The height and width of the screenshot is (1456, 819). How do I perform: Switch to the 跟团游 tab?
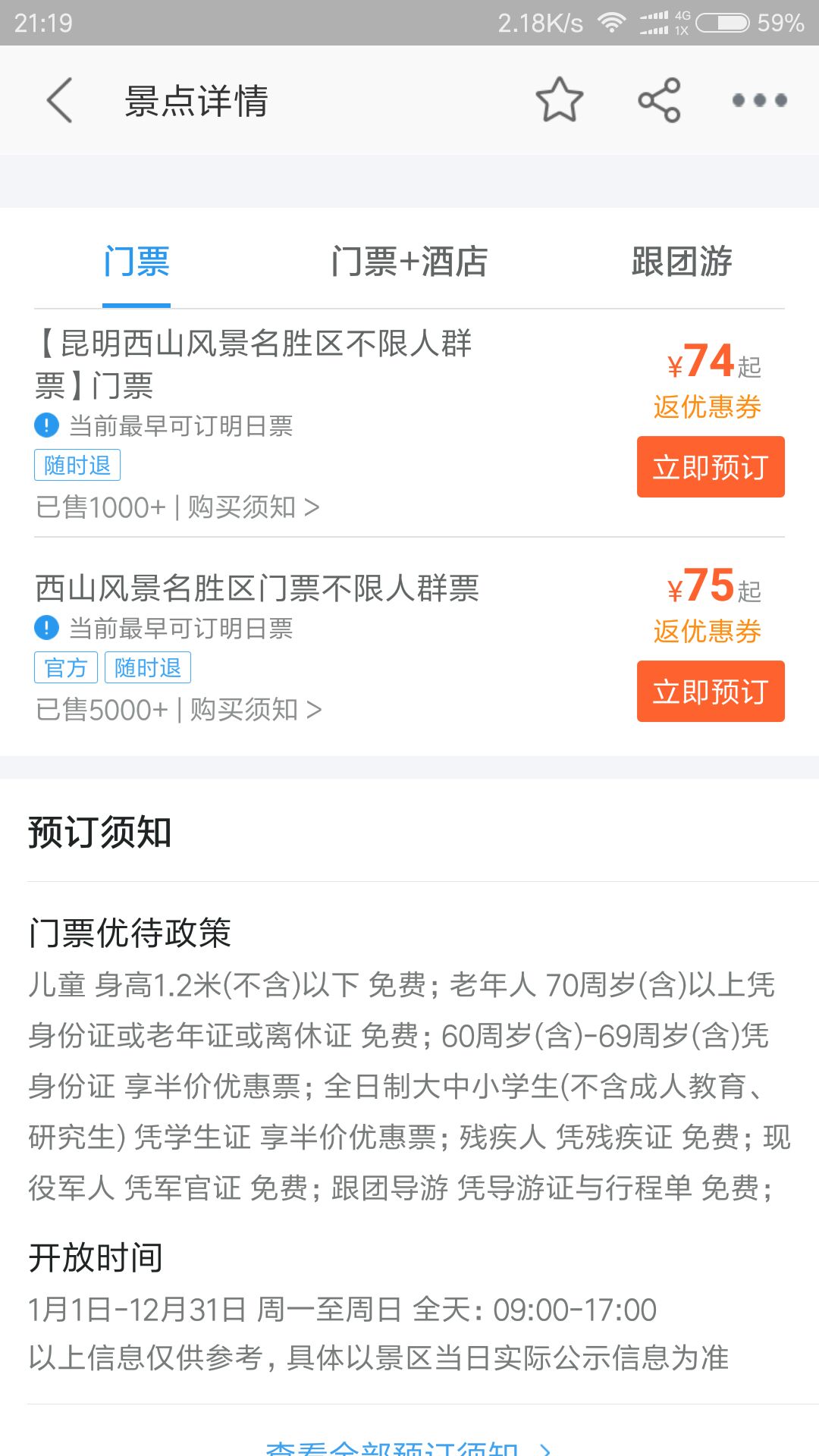click(x=682, y=262)
